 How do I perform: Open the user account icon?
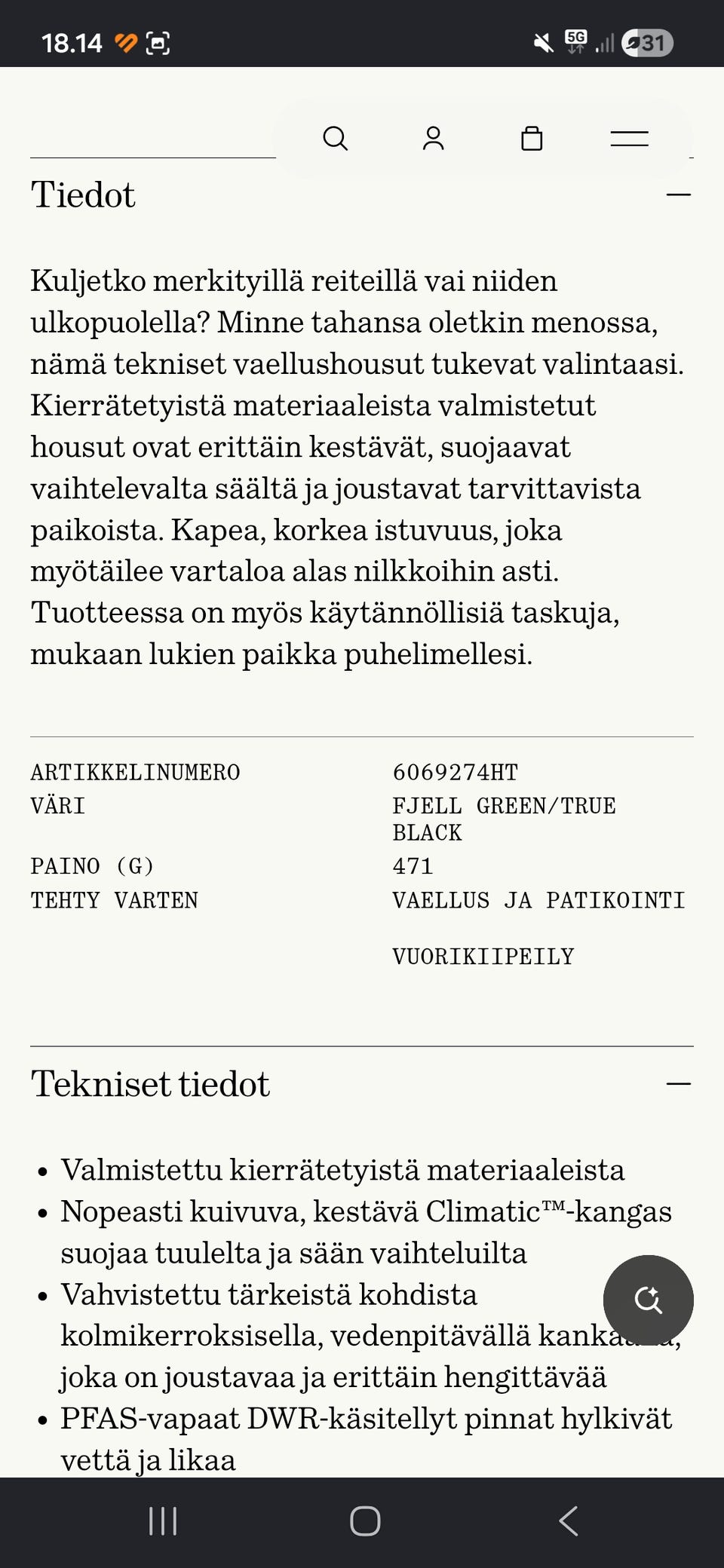pyautogui.click(x=433, y=139)
